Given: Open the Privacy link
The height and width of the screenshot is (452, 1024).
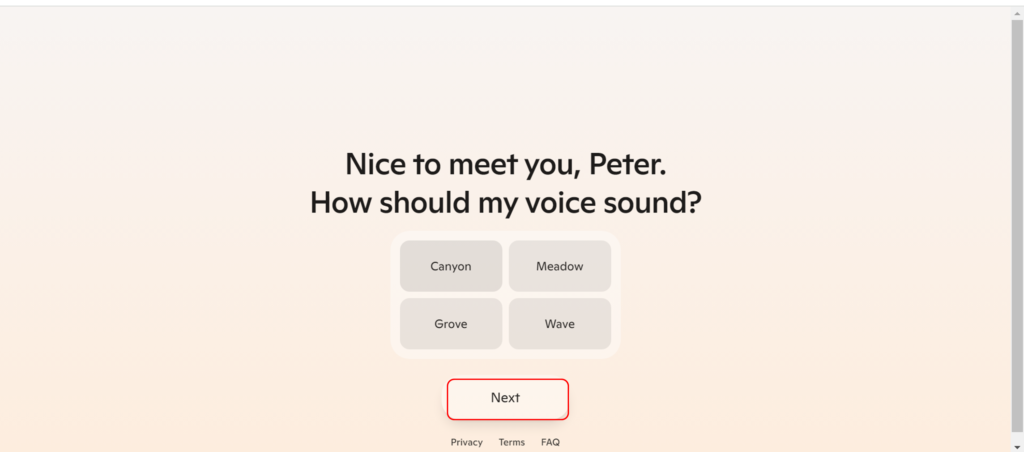Looking at the screenshot, I should point(466,442).
